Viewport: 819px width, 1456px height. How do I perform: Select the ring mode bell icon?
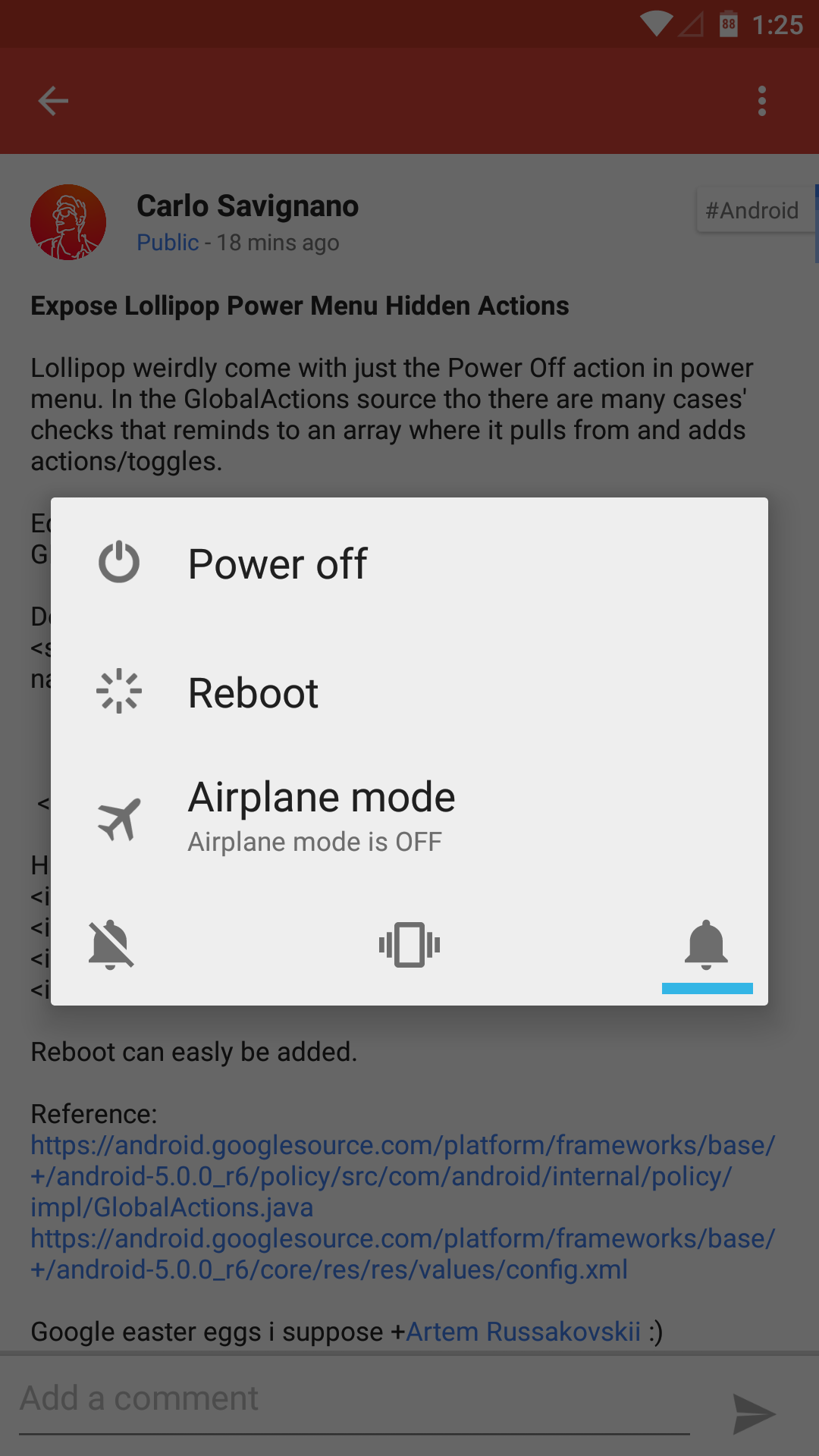tap(707, 945)
